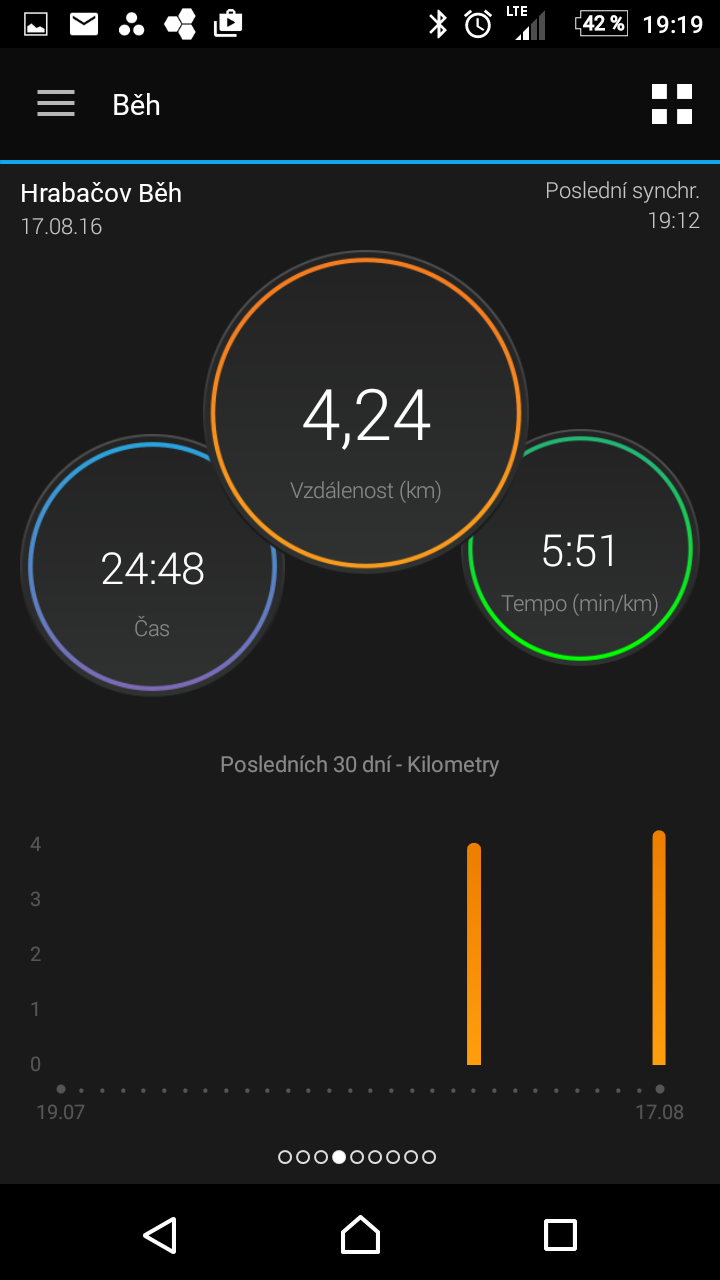This screenshot has width=720, height=1280.
Task: Go back using the system back button
Action: tap(160, 1234)
